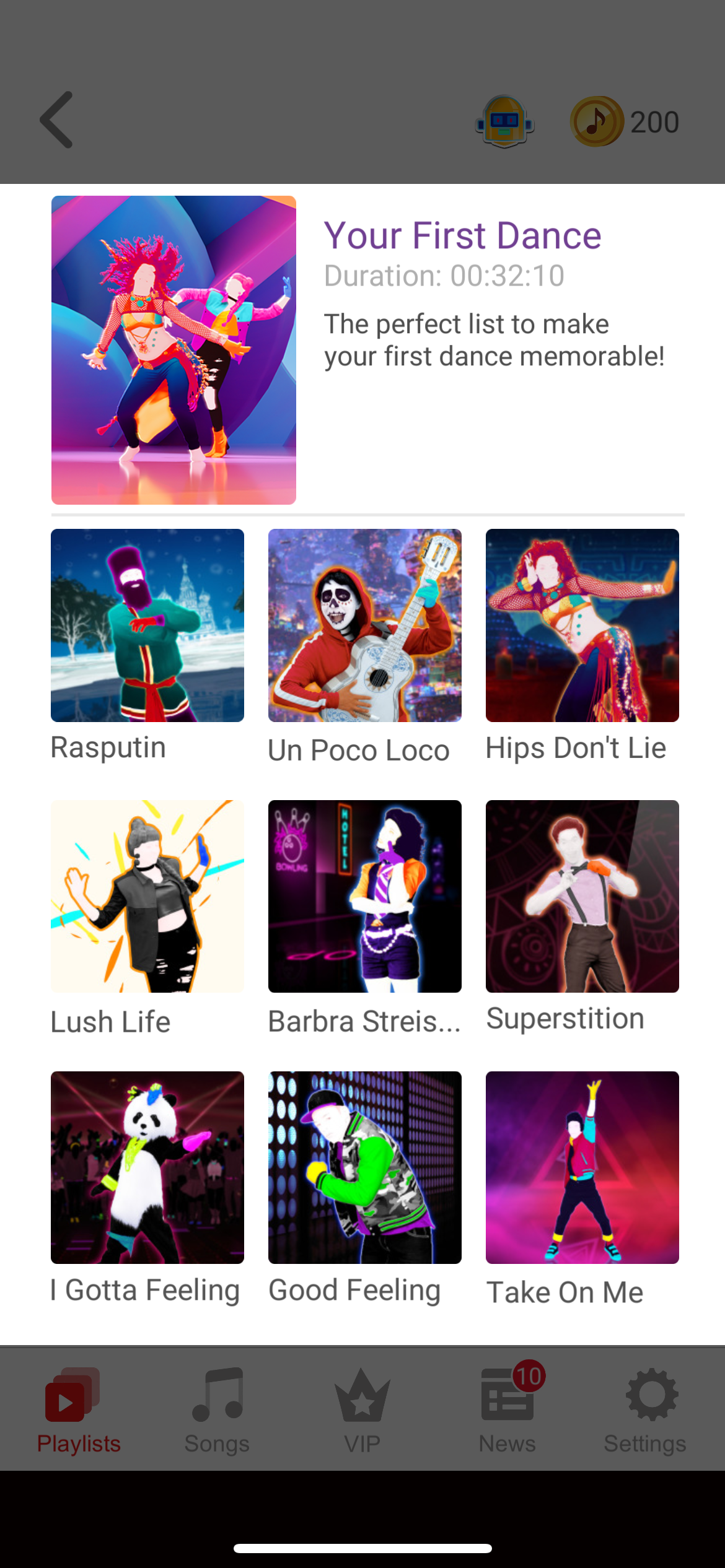Select the Superstition song

582,897
